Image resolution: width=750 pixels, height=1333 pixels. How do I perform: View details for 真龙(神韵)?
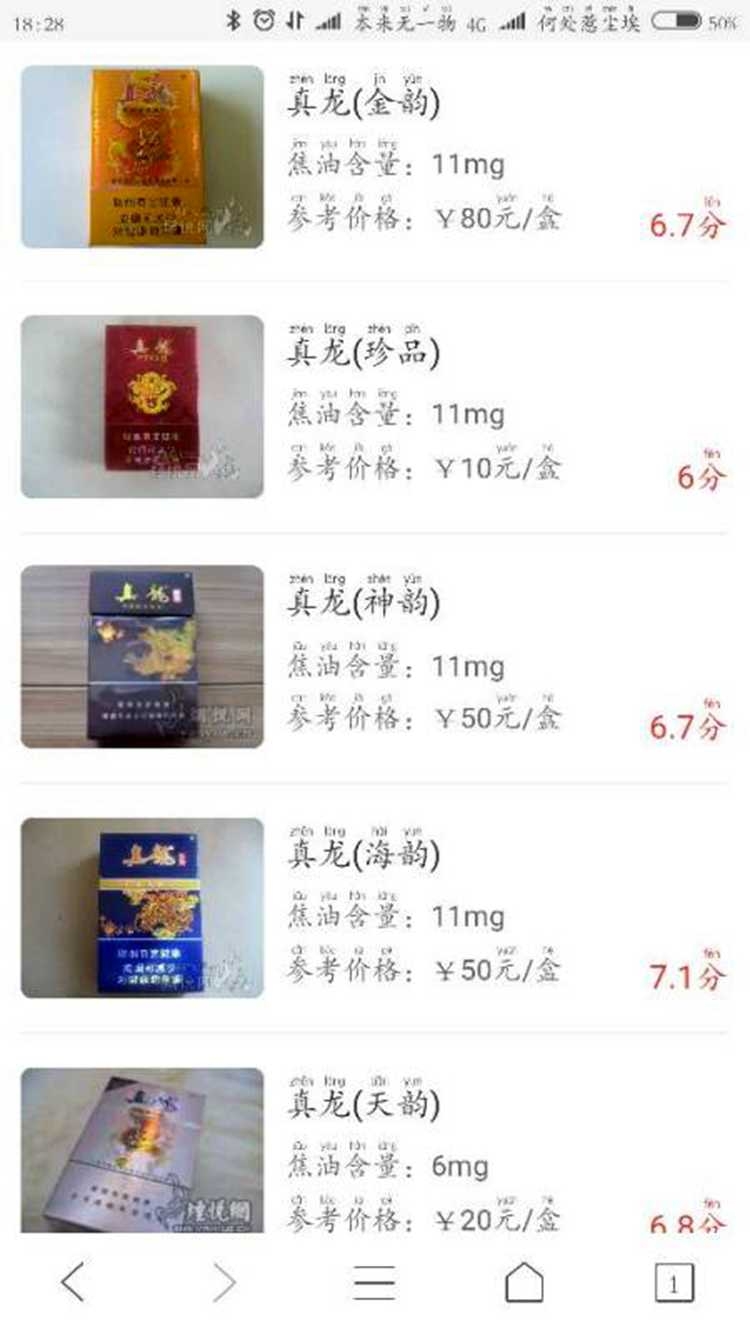pos(364,603)
